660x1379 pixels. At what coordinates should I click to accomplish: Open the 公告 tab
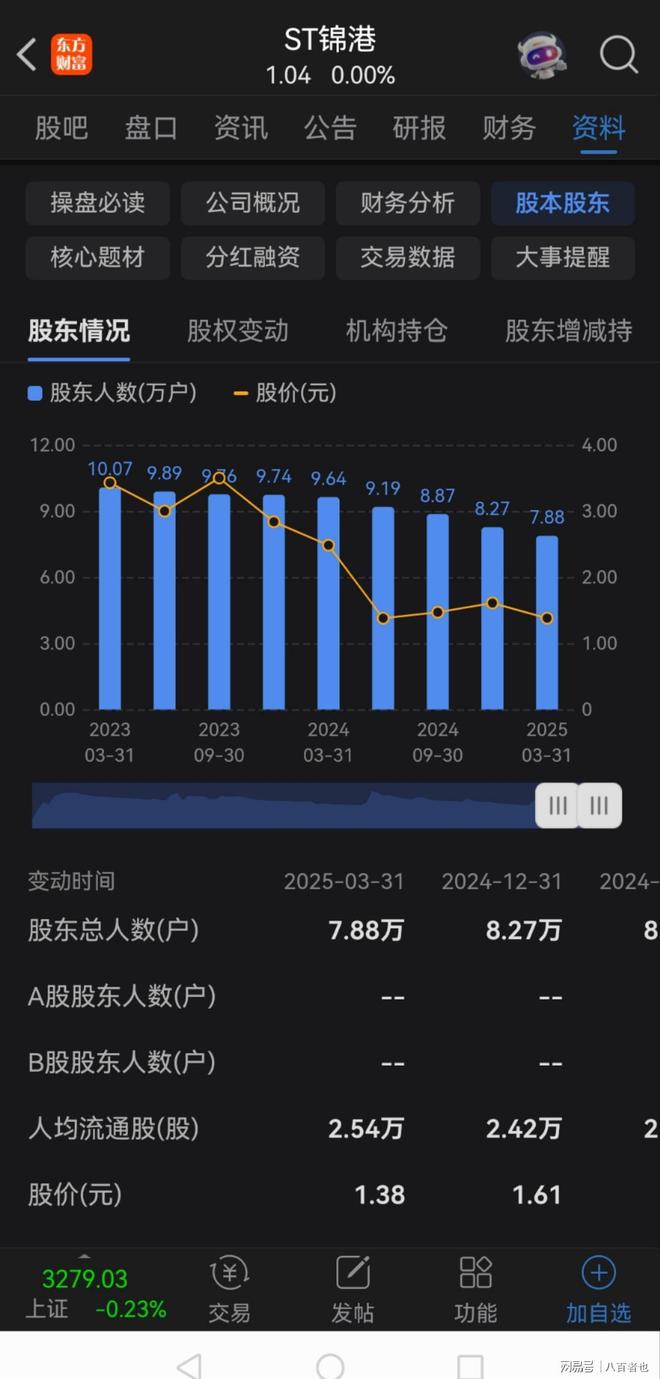pos(330,128)
